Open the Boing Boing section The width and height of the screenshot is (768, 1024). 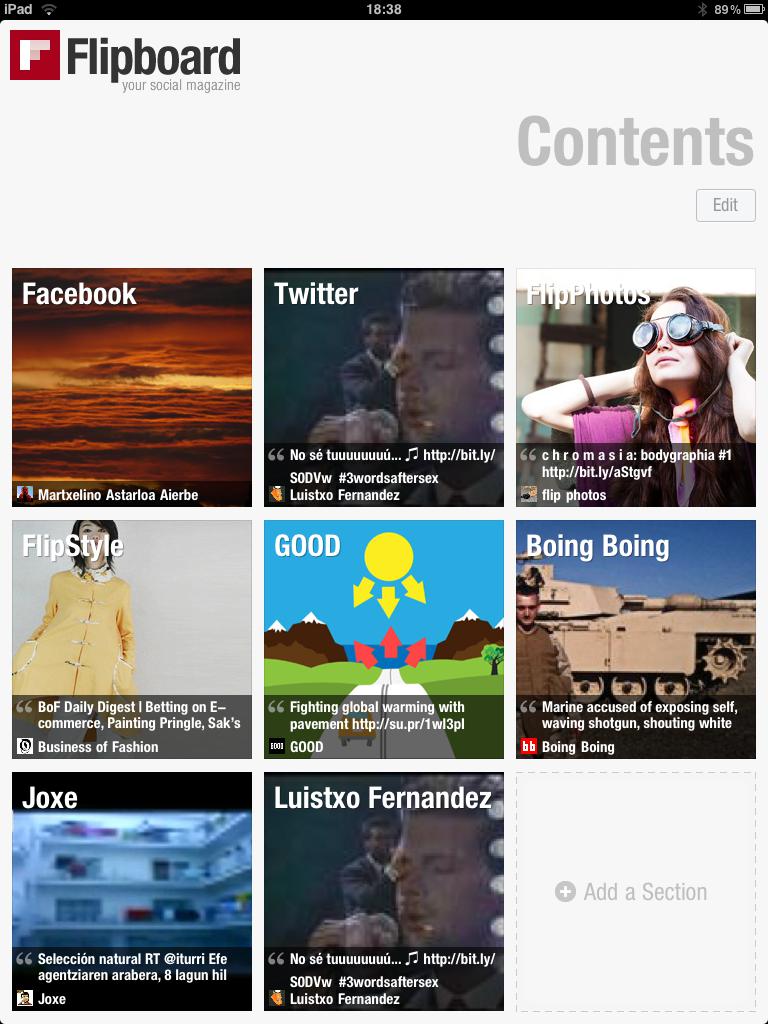pyautogui.click(x=636, y=639)
